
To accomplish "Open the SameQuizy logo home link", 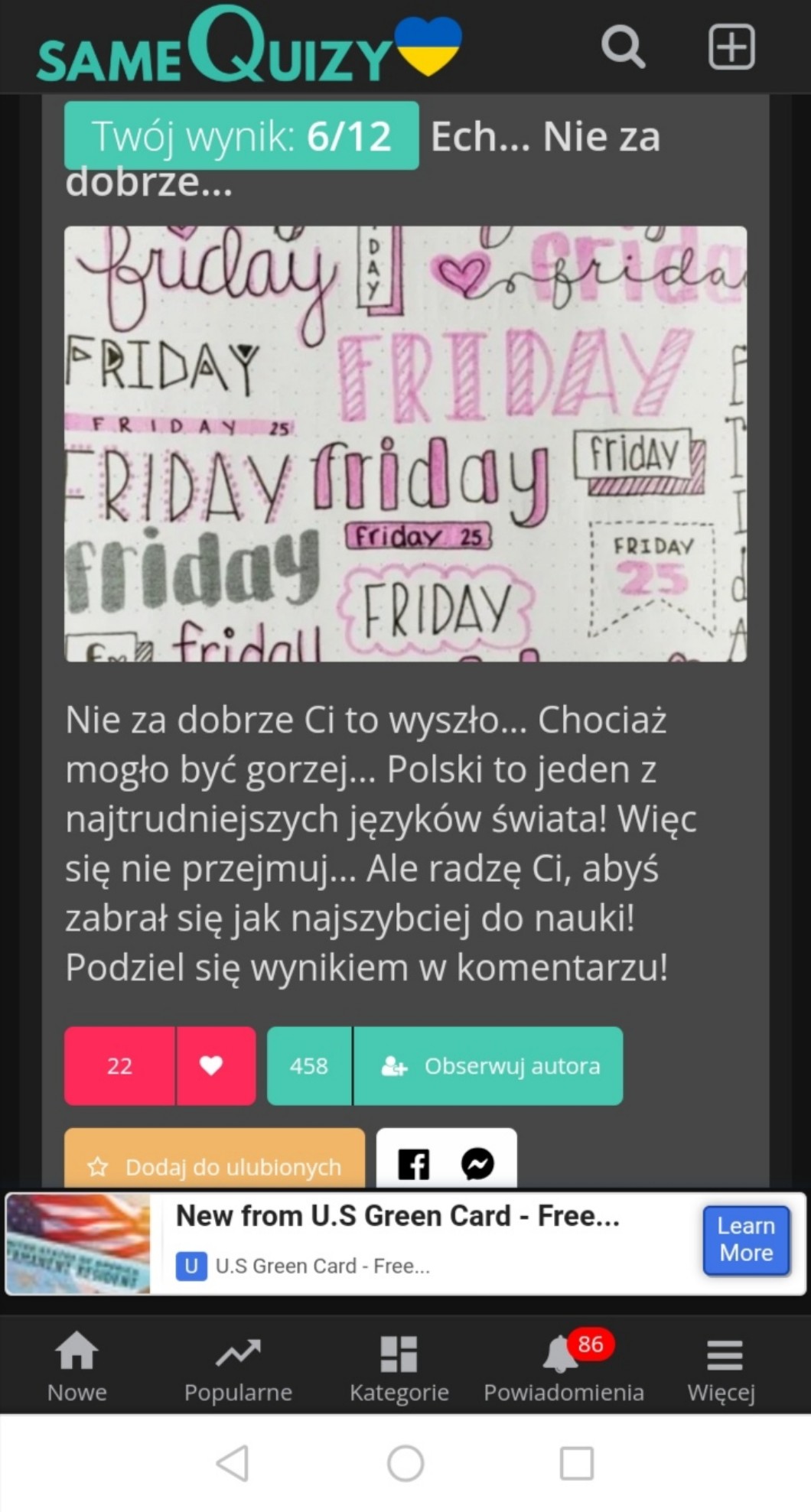I will coord(249,46).
